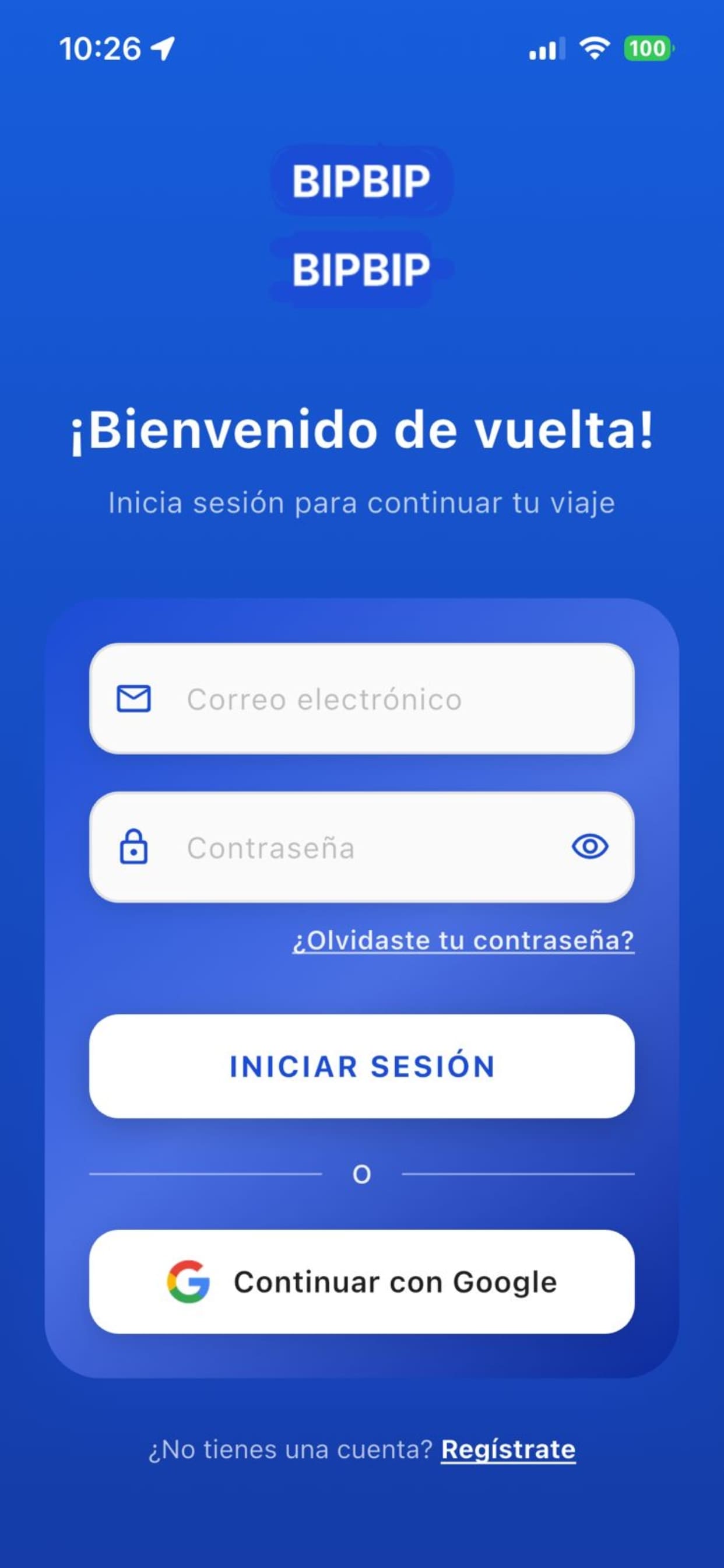
Task: Click the battery indicator showing 100
Action: (647, 50)
